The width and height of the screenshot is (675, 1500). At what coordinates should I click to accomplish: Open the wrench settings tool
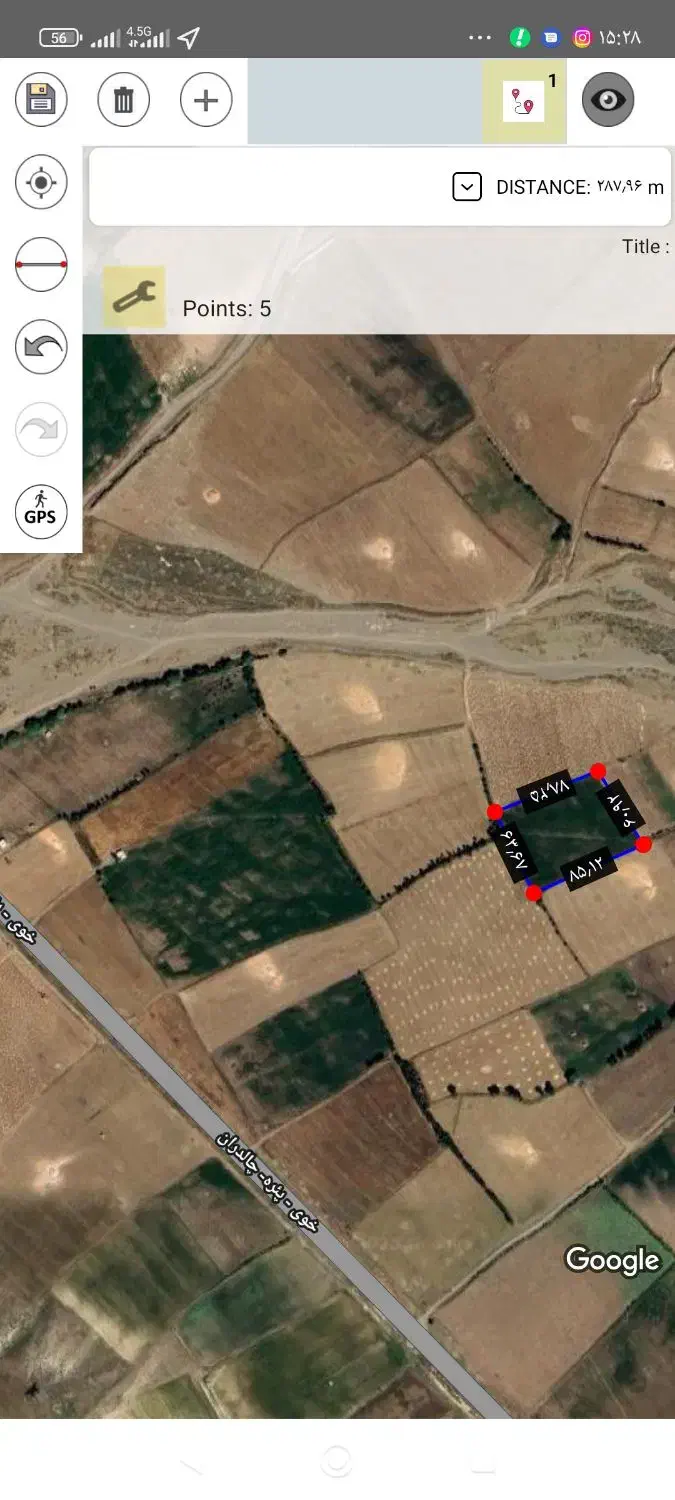(134, 297)
